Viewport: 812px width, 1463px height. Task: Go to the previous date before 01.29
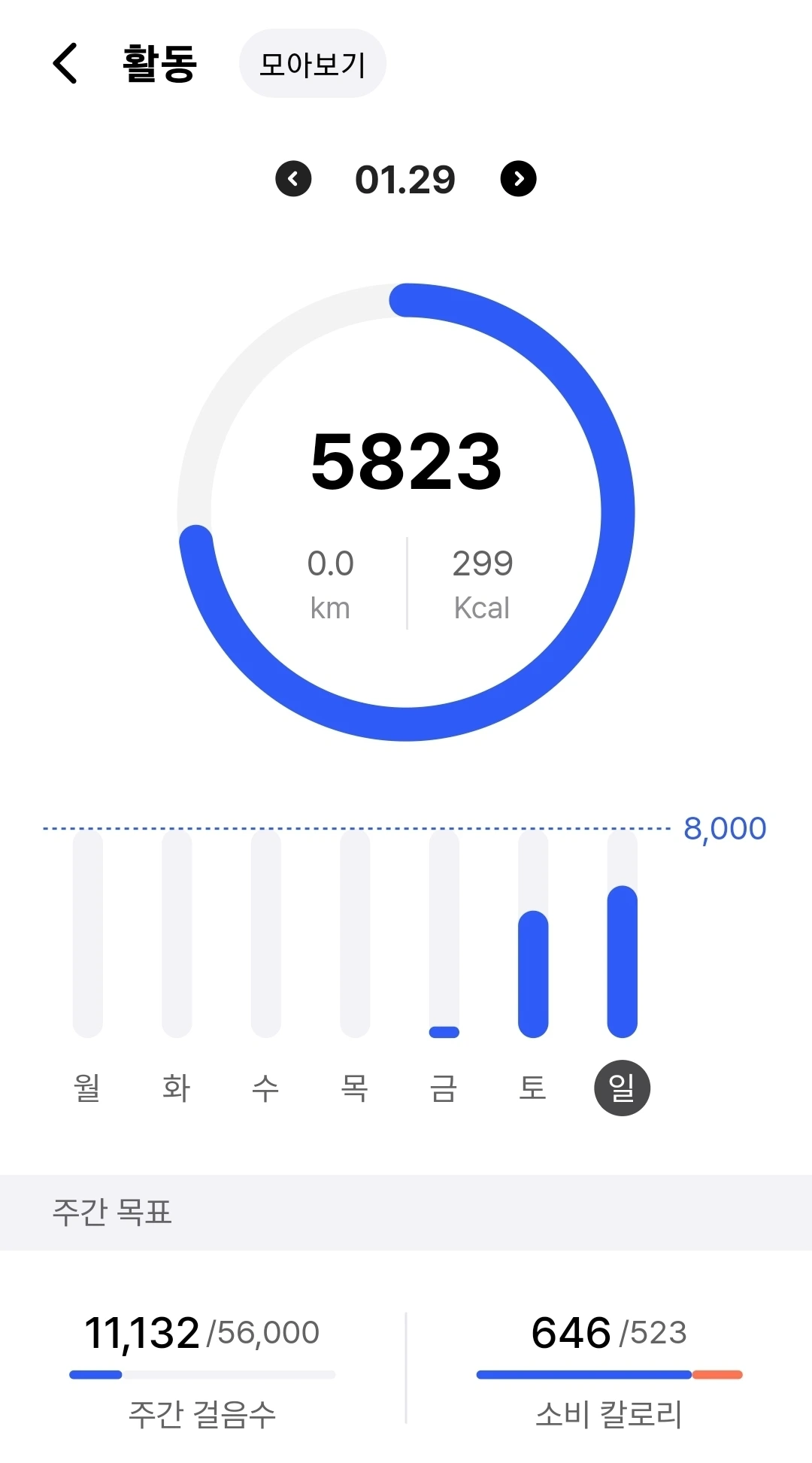click(x=293, y=179)
